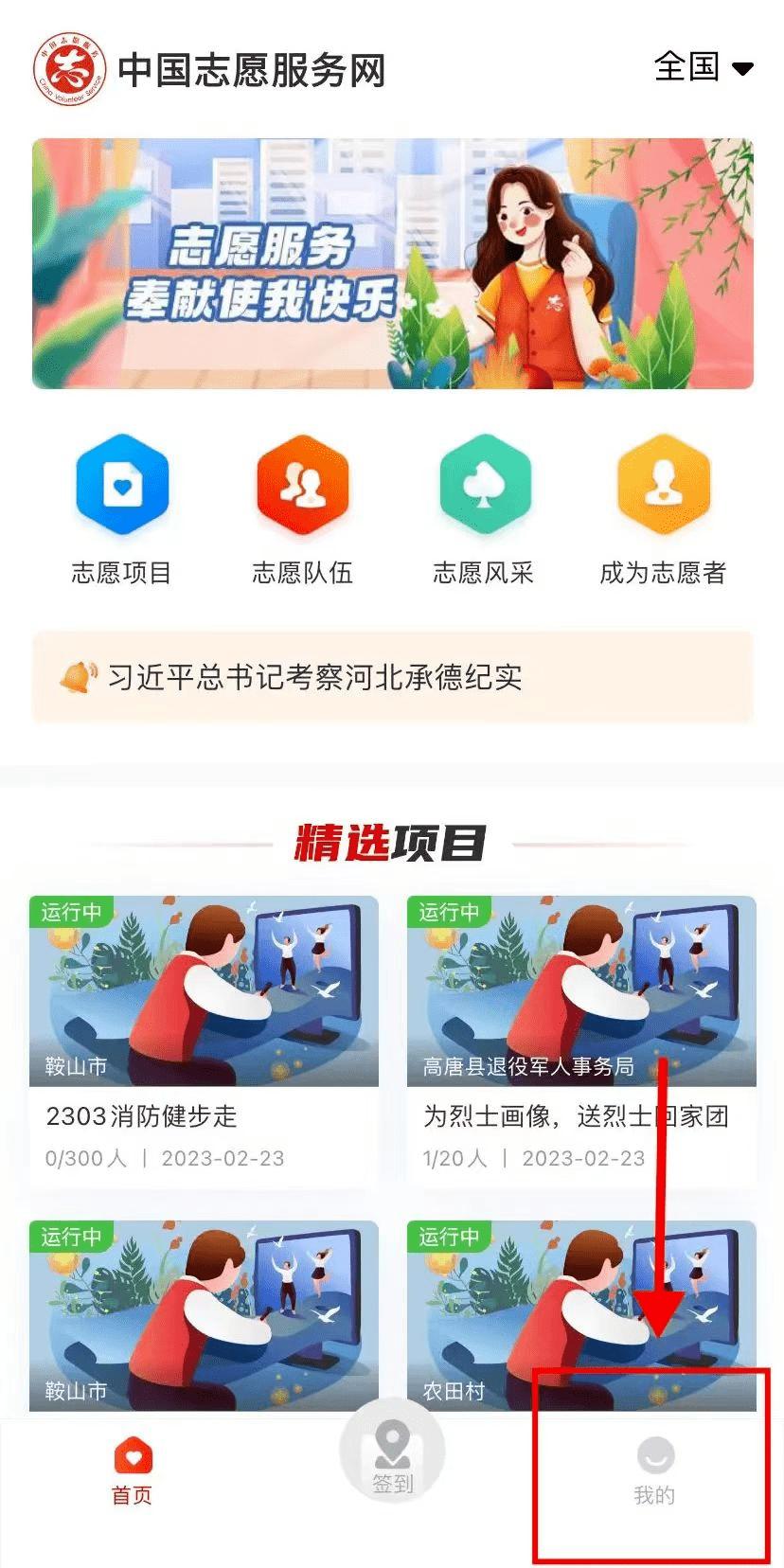
Task: Tap the 签到 check-in button
Action: pyautogui.click(x=392, y=1455)
